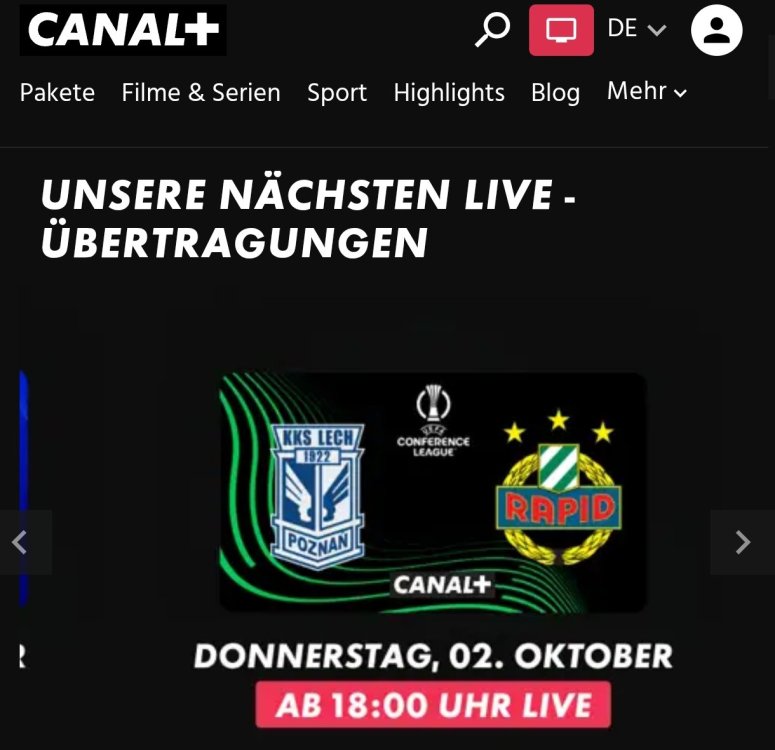Image resolution: width=775 pixels, height=750 pixels.
Task: Open the Sport section
Action: pyautogui.click(x=337, y=93)
